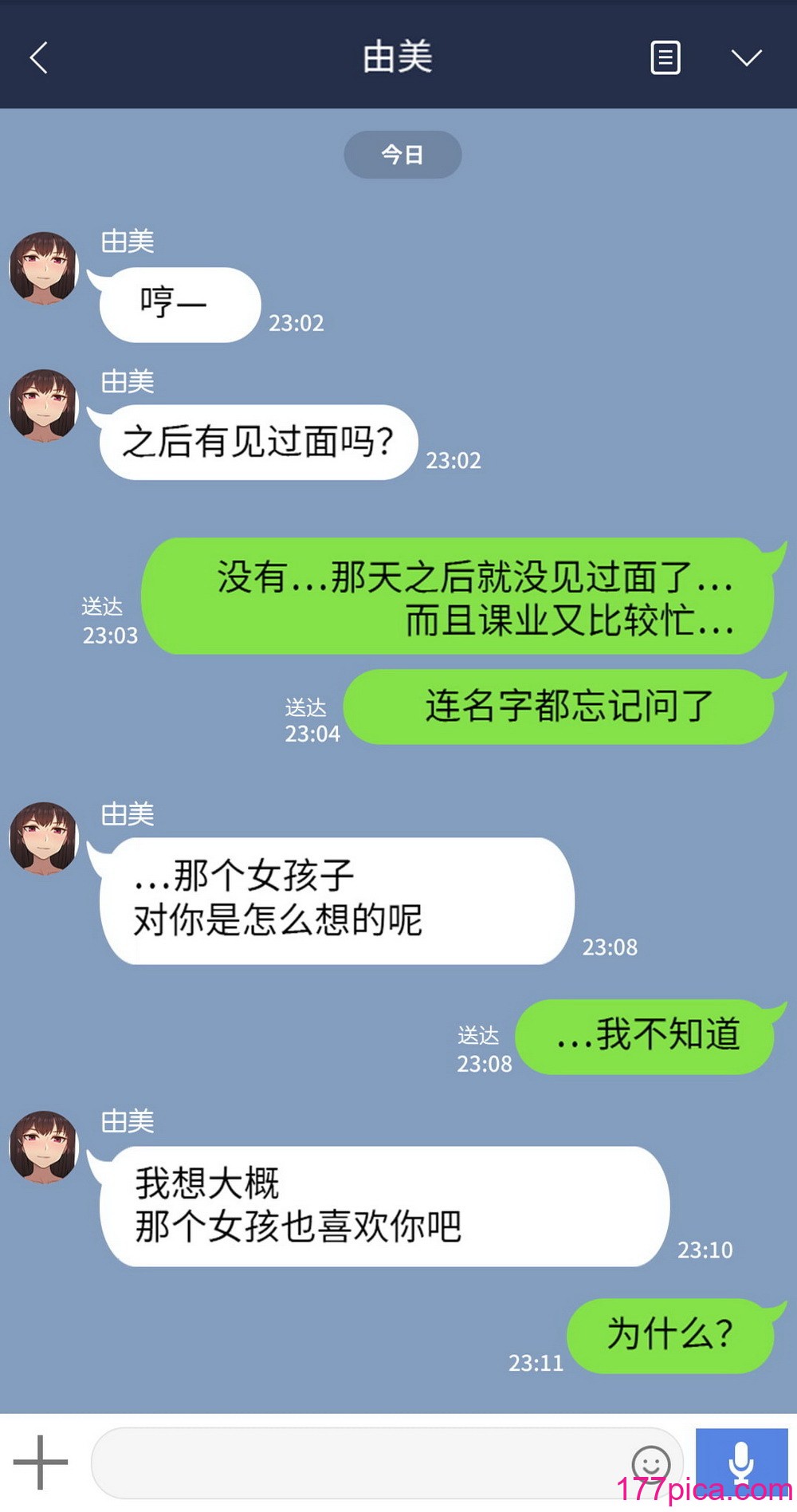
Task: Start a voice message with the microphone
Action: point(742,1463)
